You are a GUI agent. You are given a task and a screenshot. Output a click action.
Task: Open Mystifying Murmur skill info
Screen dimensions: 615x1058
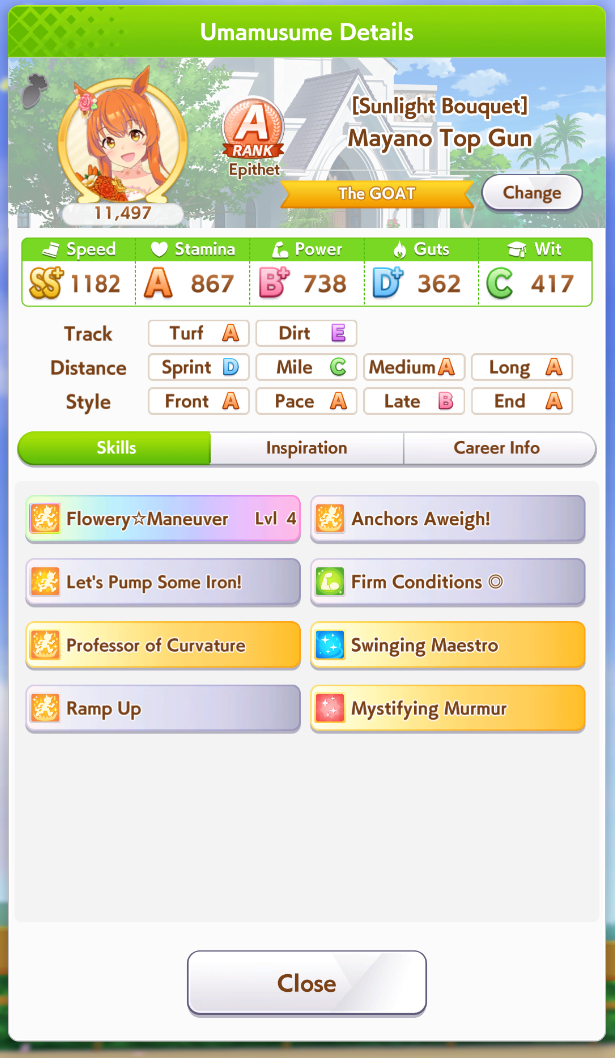(447, 709)
